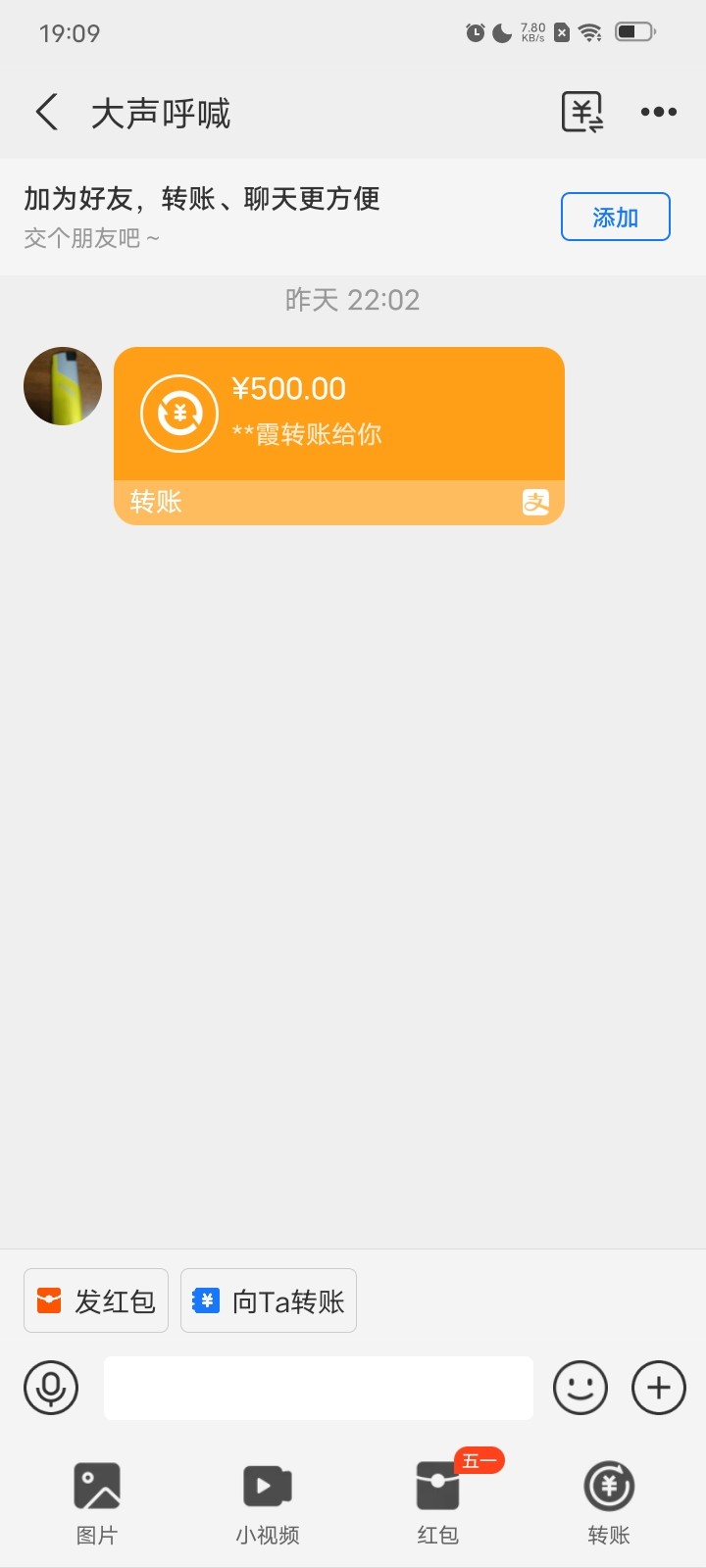Open the sender's profile avatar
The width and height of the screenshot is (706, 1568).
coord(63,386)
